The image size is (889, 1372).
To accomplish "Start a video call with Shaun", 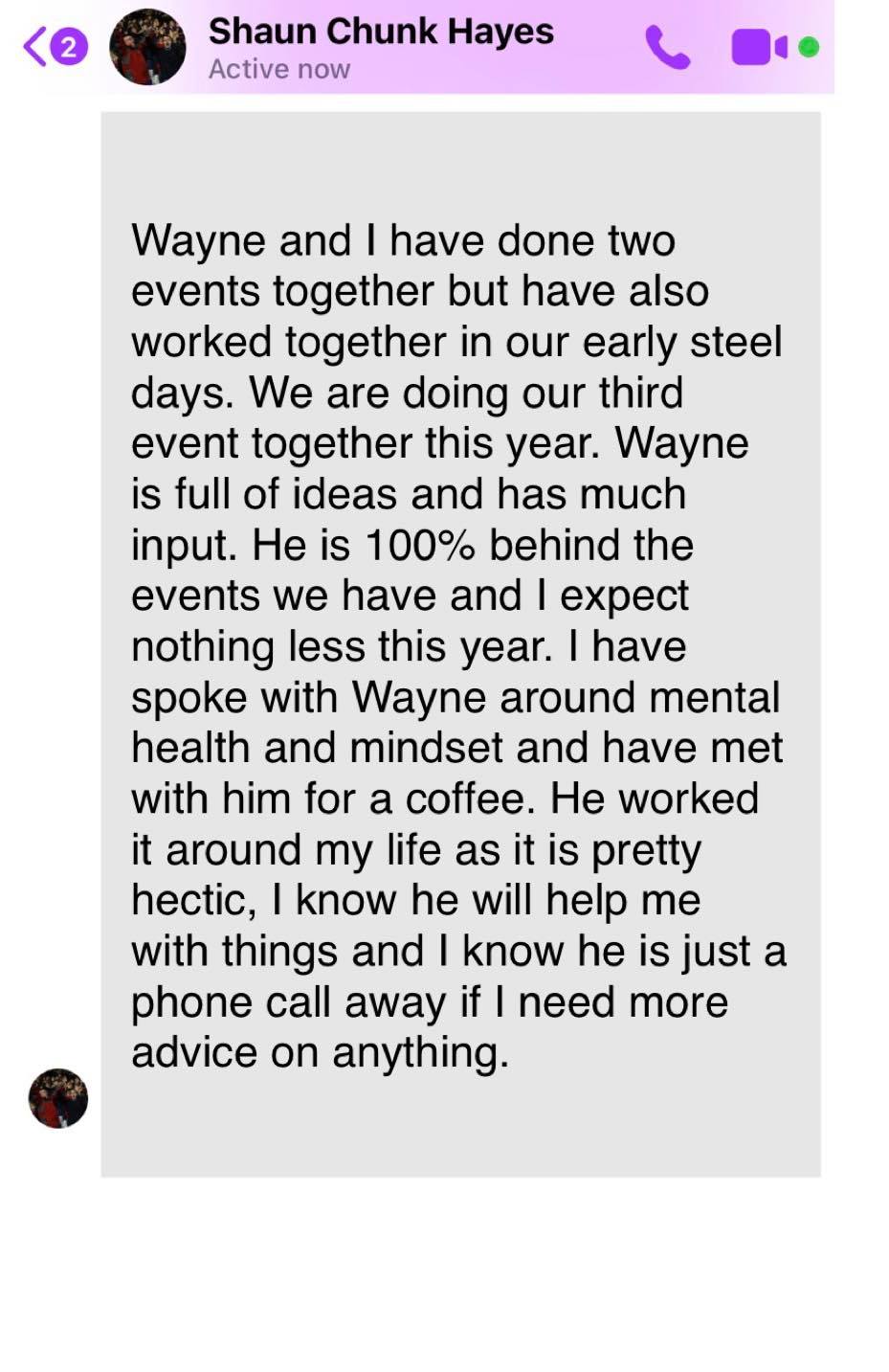I will coord(759,47).
